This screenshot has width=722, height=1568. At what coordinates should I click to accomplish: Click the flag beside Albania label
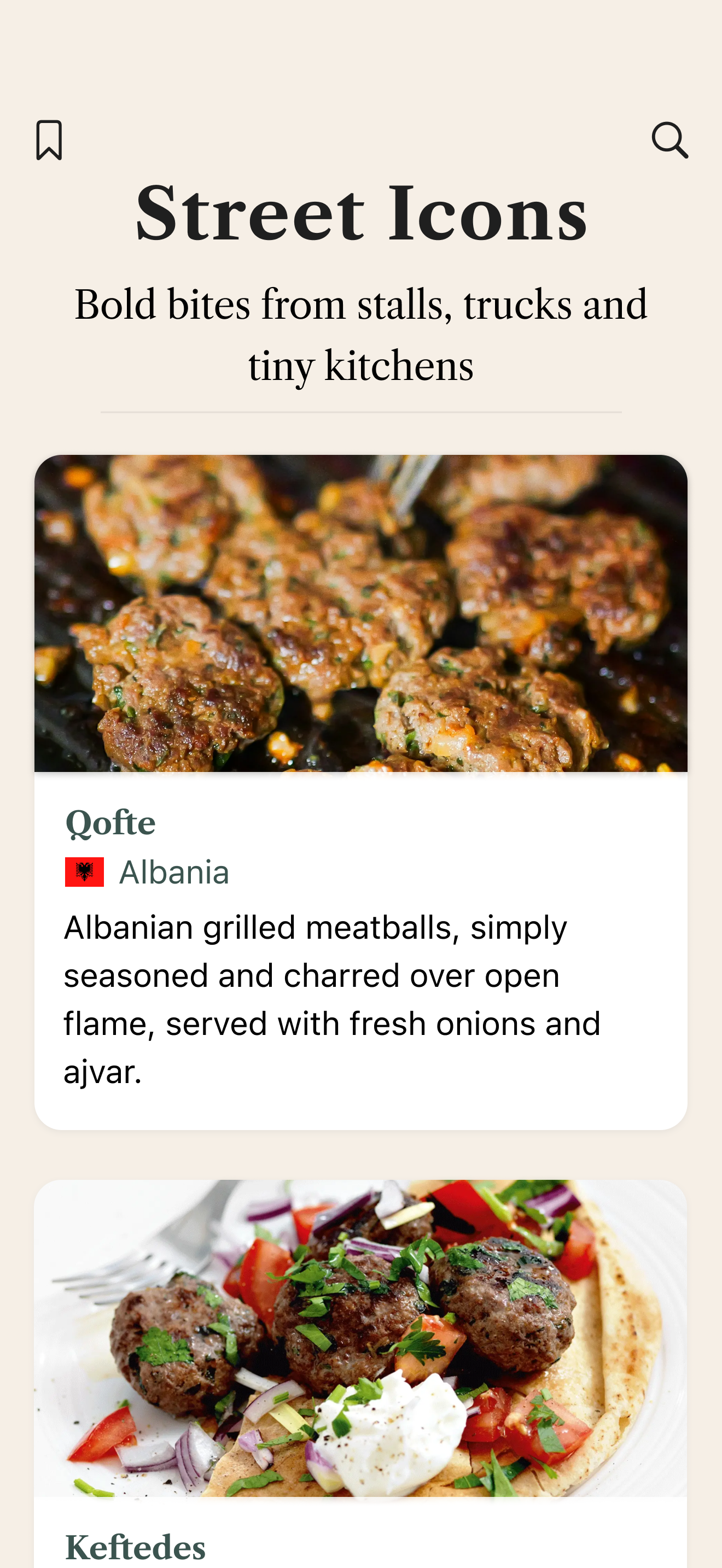(x=85, y=871)
